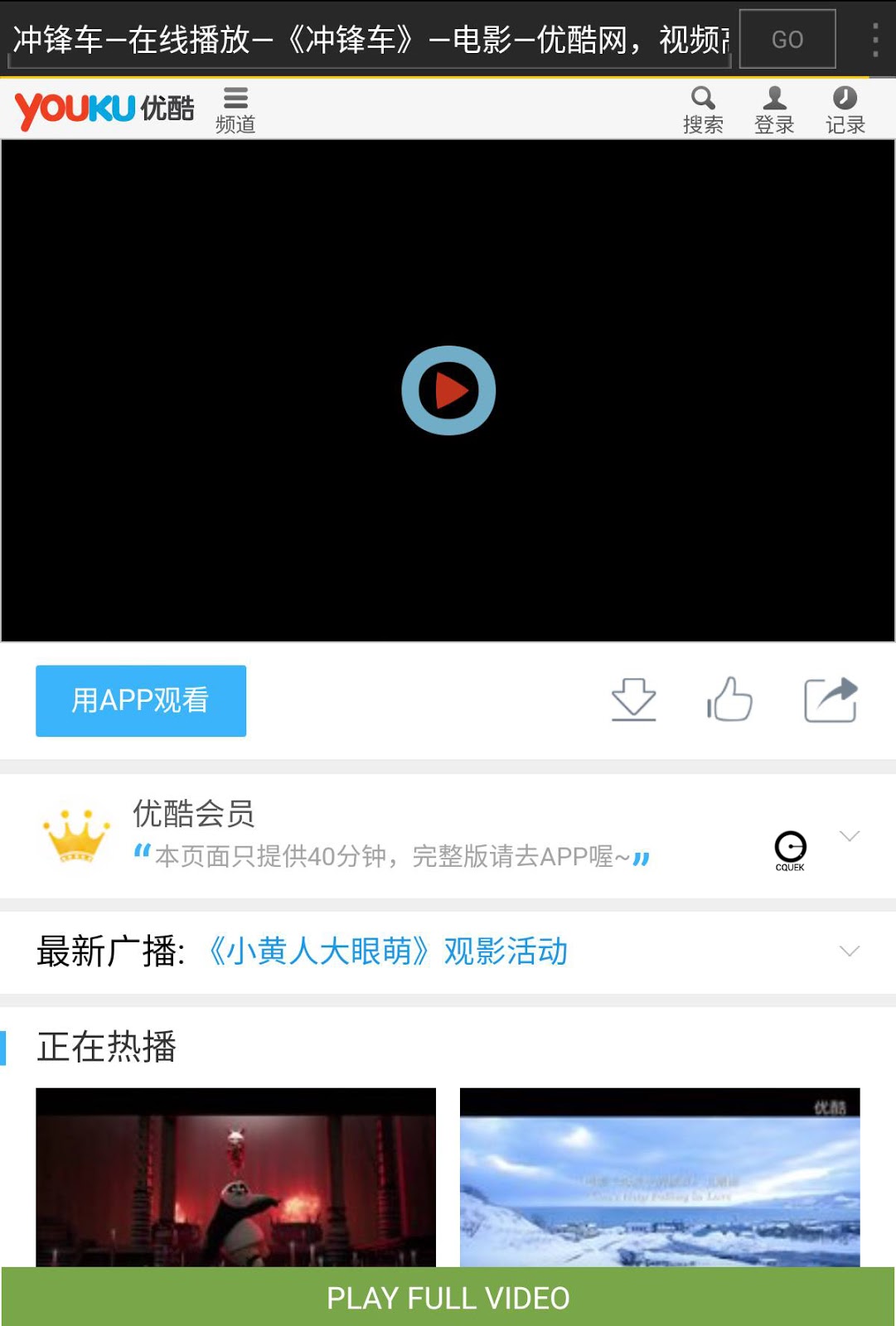This screenshot has width=896, height=1326.
Task: Open Youku search (搜索)
Action: coord(703,110)
